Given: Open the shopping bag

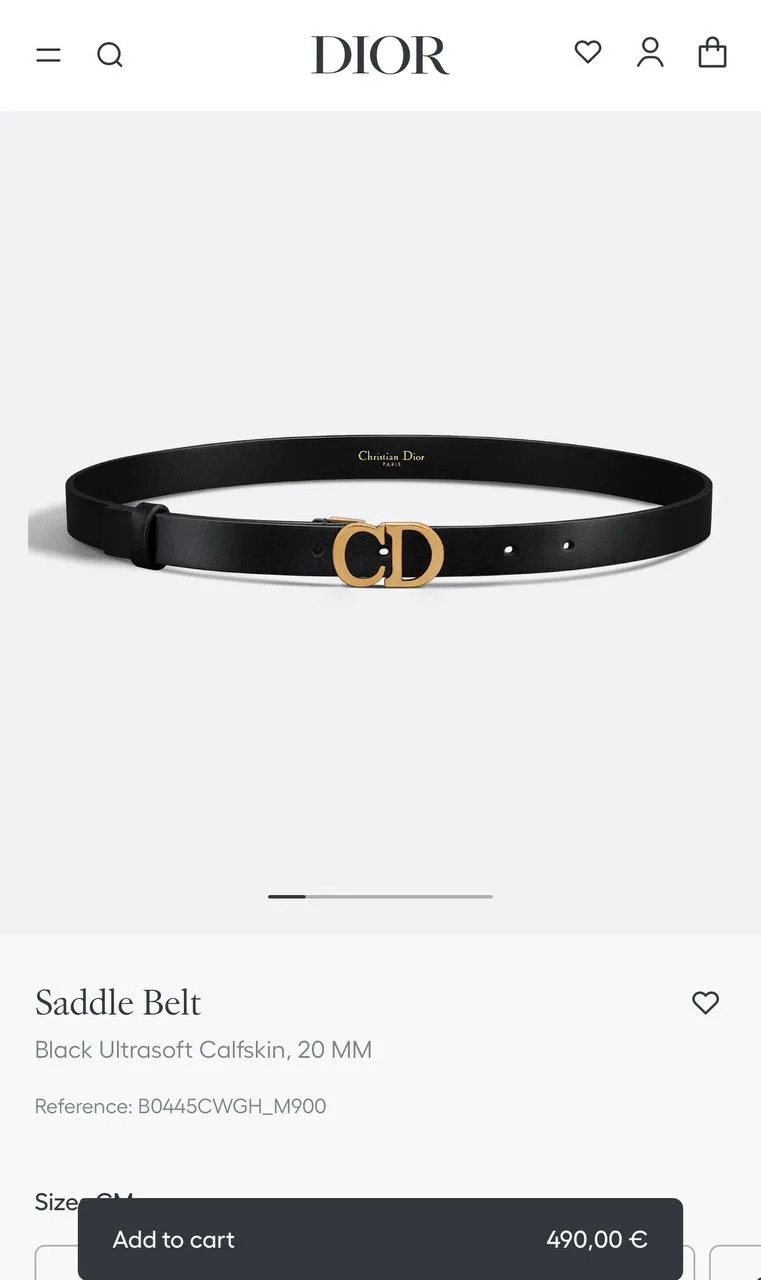Looking at the screenshot, I should [712, 52].
